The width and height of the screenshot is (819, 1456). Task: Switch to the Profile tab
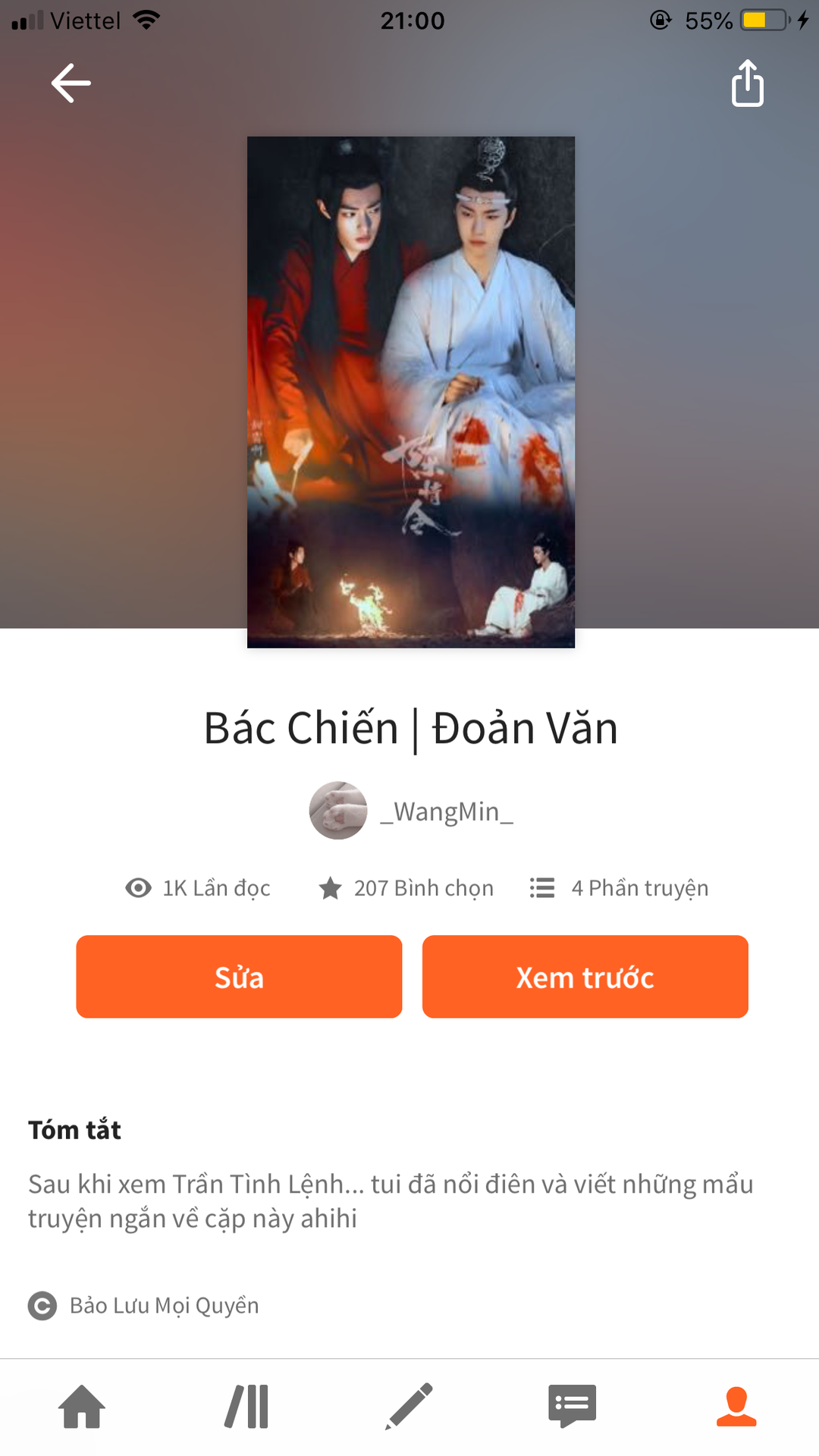tap(736, 1407)
